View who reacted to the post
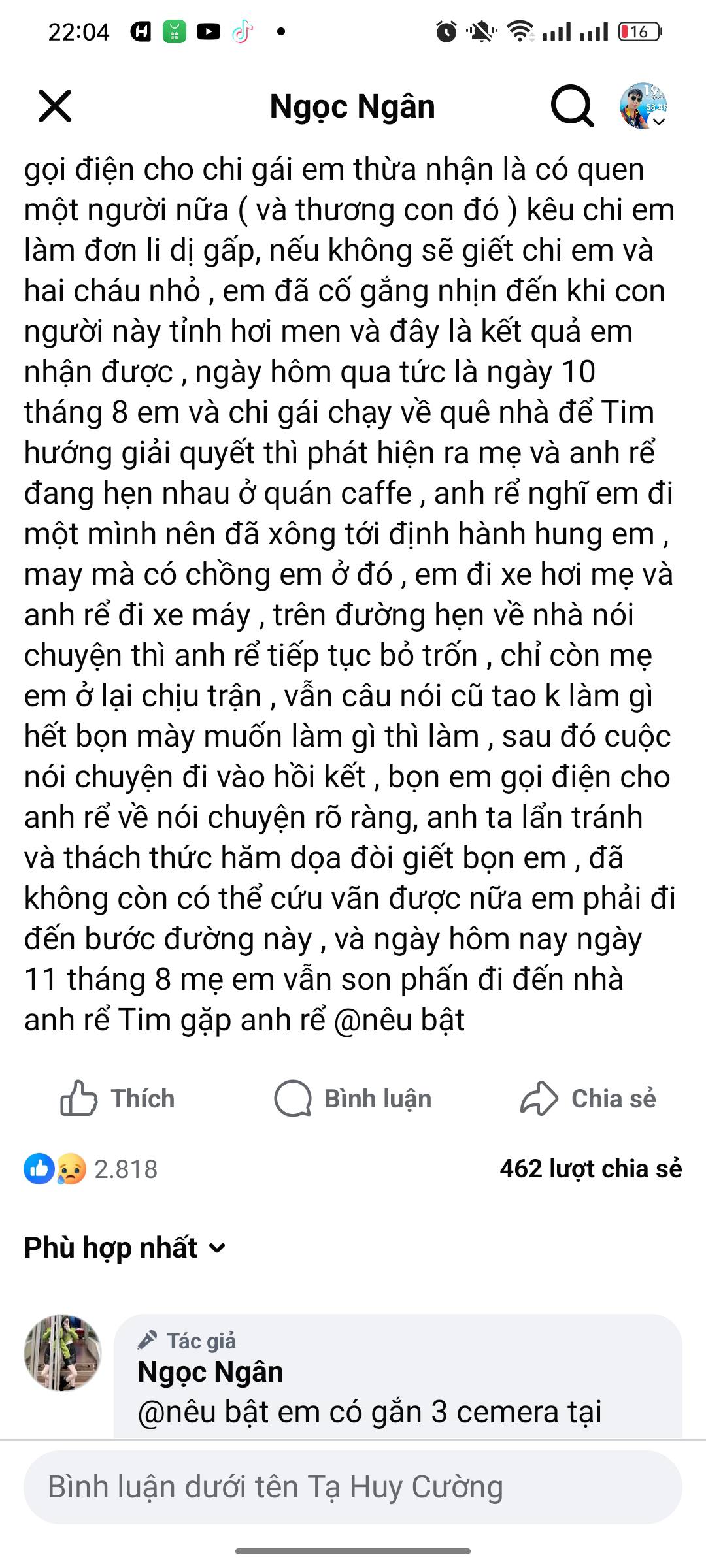The height and width of the screenshot is (1568, 706). (92, 1169)
